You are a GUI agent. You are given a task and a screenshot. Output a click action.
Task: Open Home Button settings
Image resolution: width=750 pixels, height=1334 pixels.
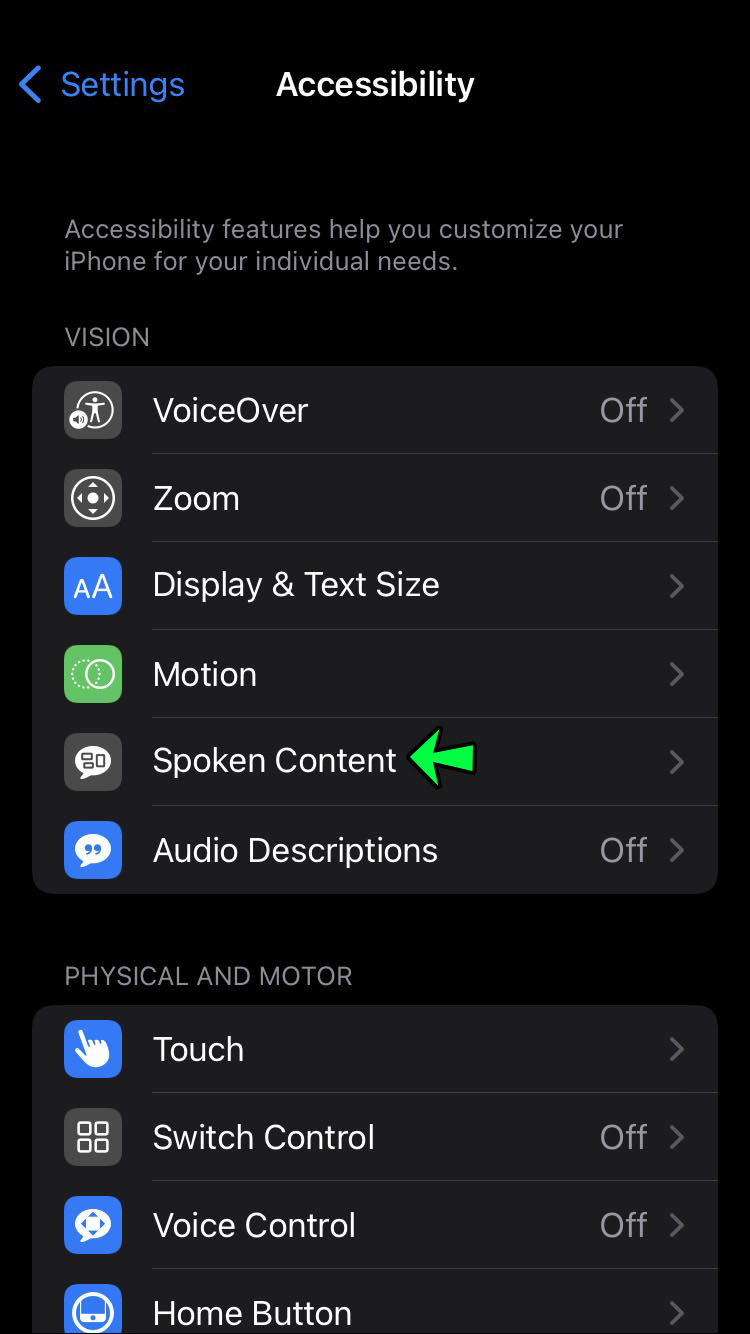click(375, 1311)
